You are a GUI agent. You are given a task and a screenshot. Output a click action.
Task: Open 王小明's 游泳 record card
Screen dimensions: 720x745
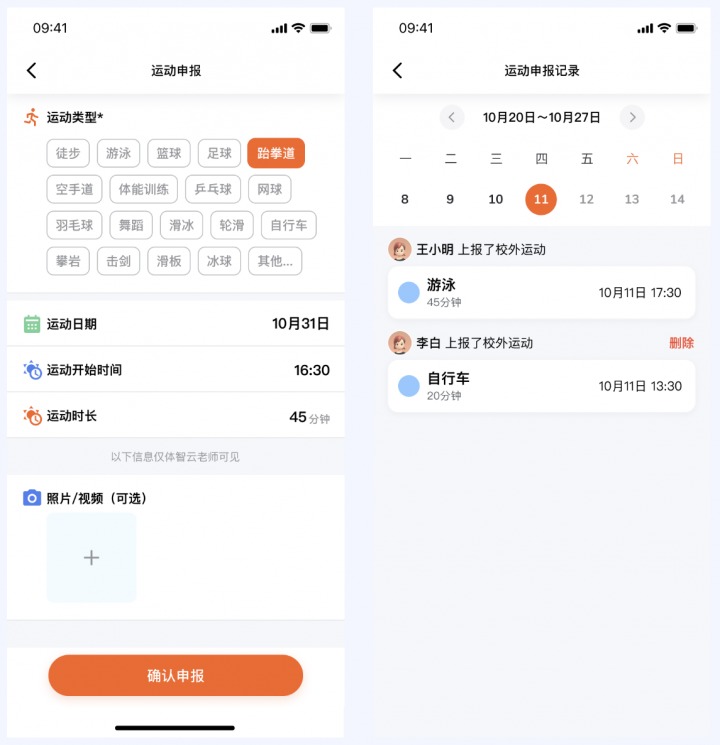click(541, 292)
